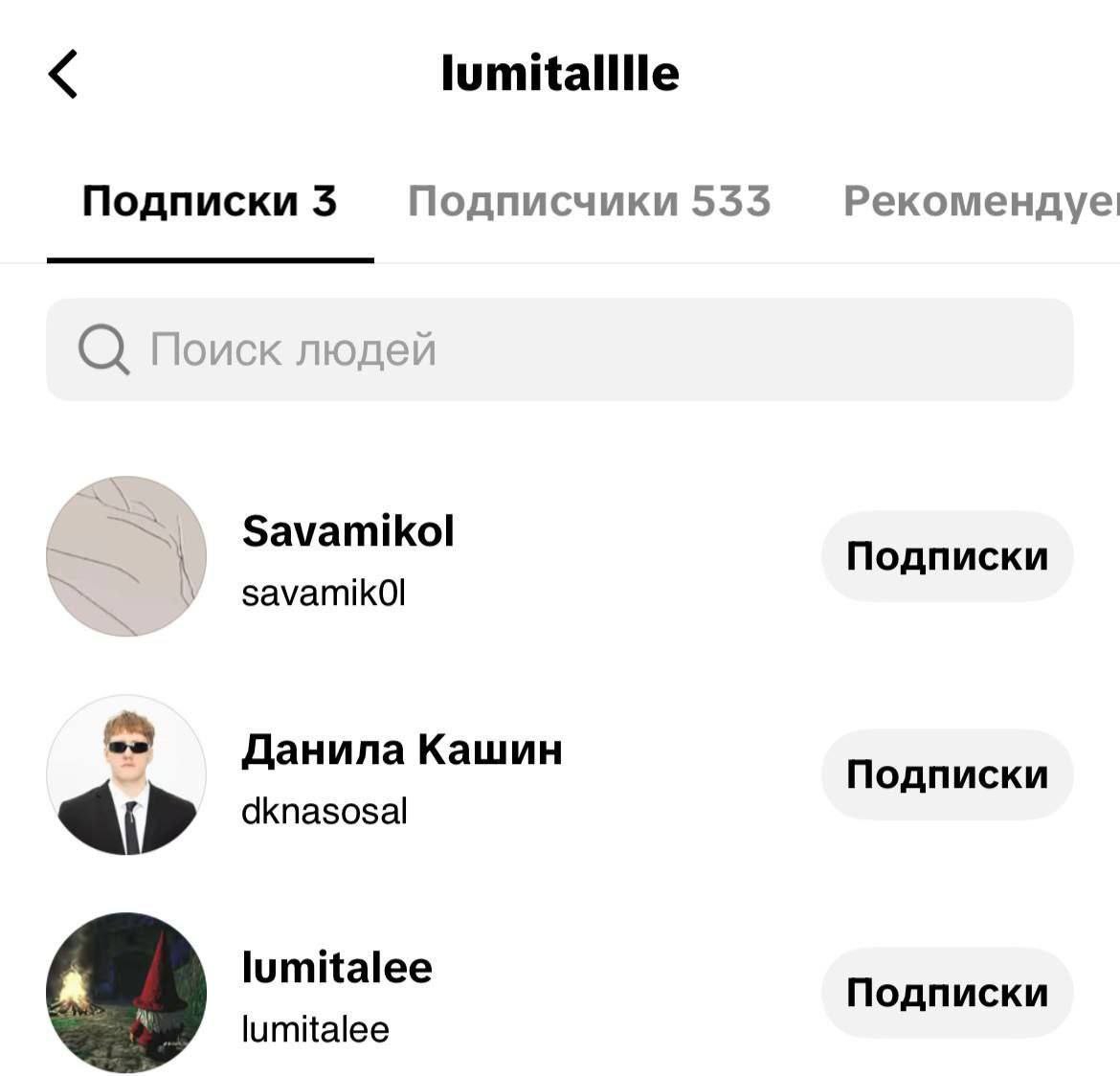The image size is (1120, 1076).
Task: Open the Рекомендуемые tab
Action: tap(979, 202)
